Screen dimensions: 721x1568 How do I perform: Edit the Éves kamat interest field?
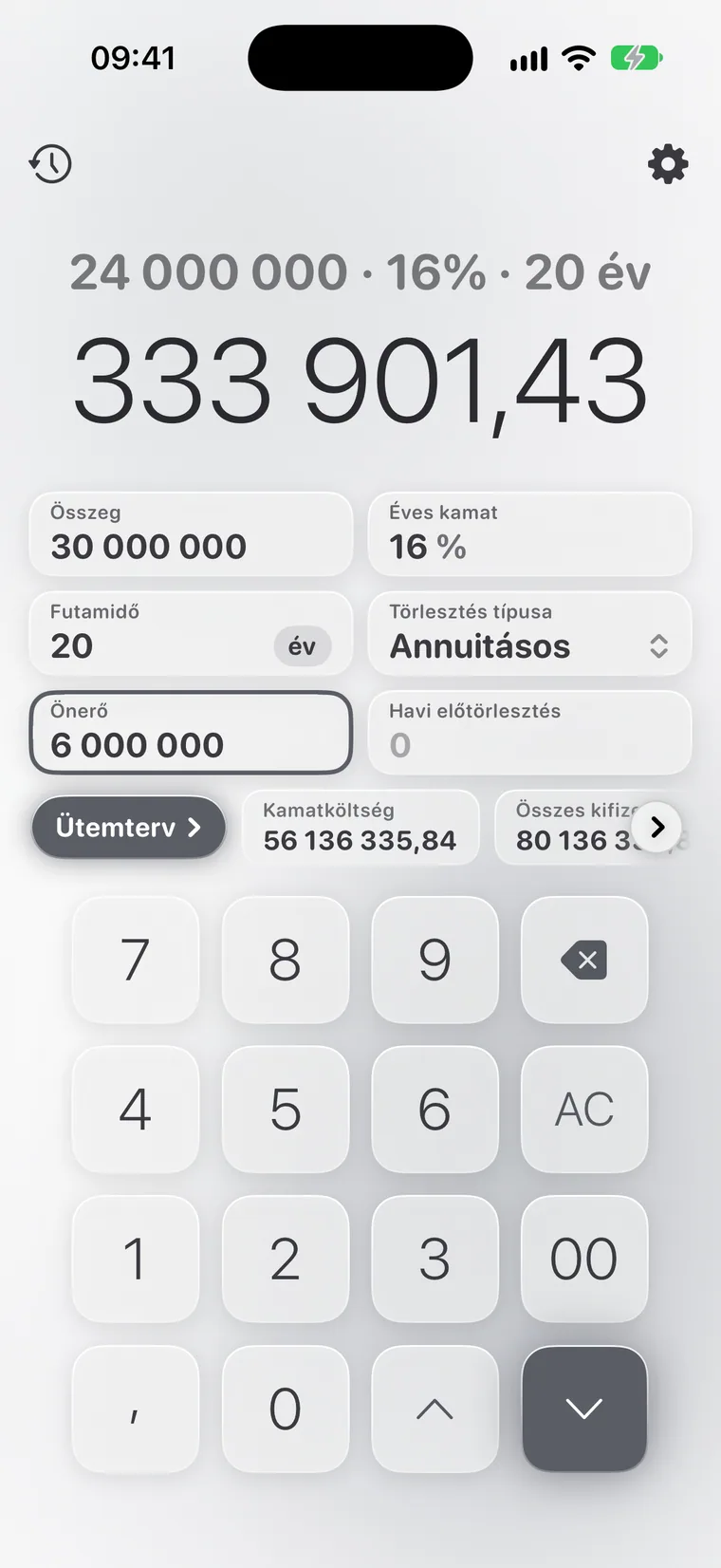click(x=529, y=534)
